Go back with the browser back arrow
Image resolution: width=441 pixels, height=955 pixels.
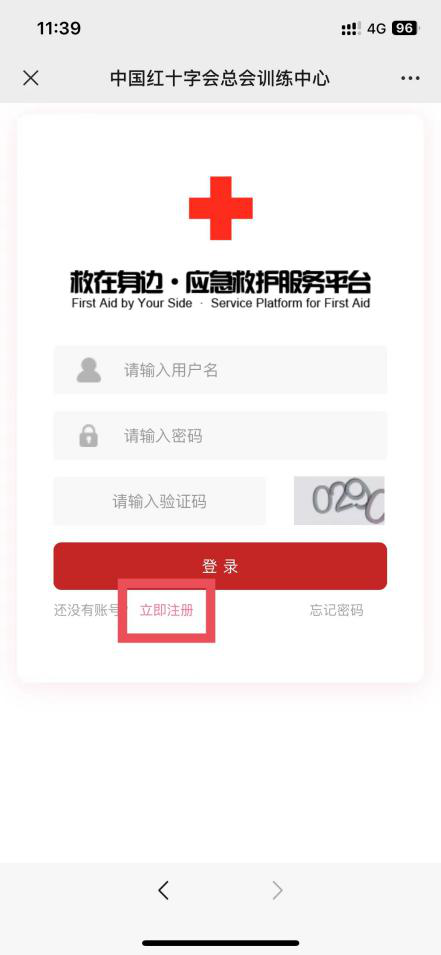click(163, 890)
